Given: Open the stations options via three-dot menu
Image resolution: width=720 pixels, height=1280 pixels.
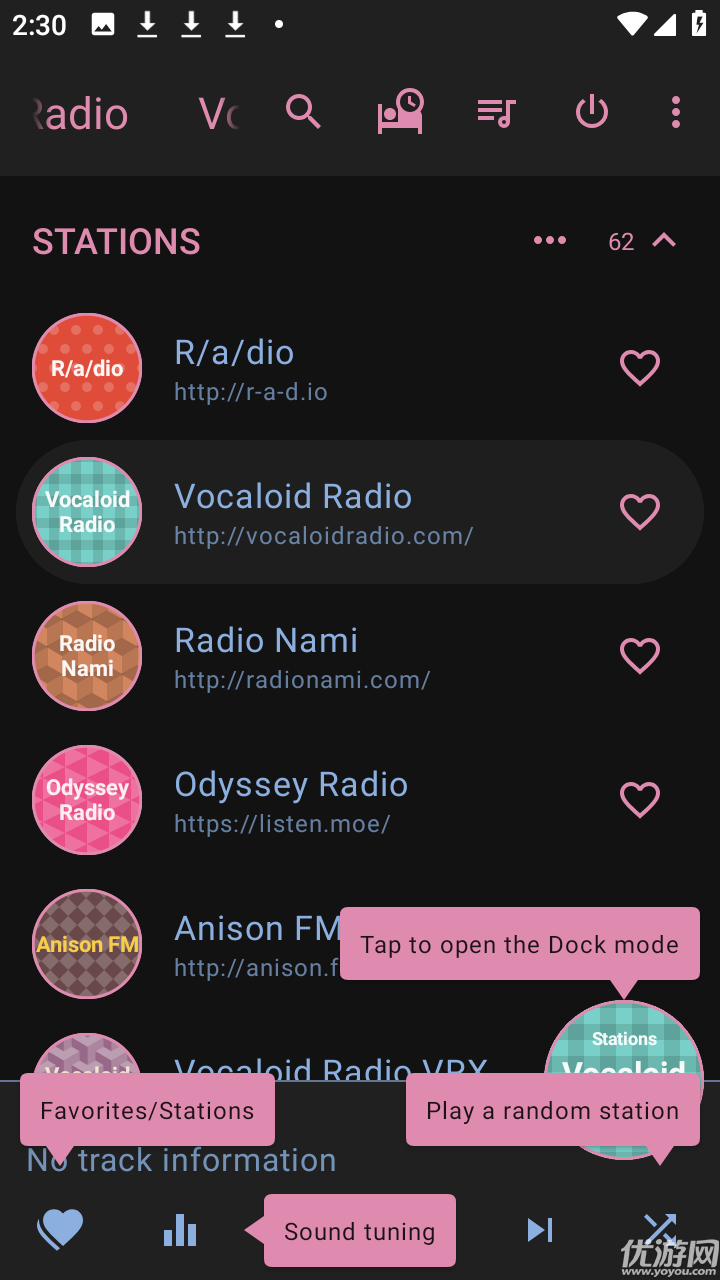Looking at the screenshot, I should [x=549, y=240].
